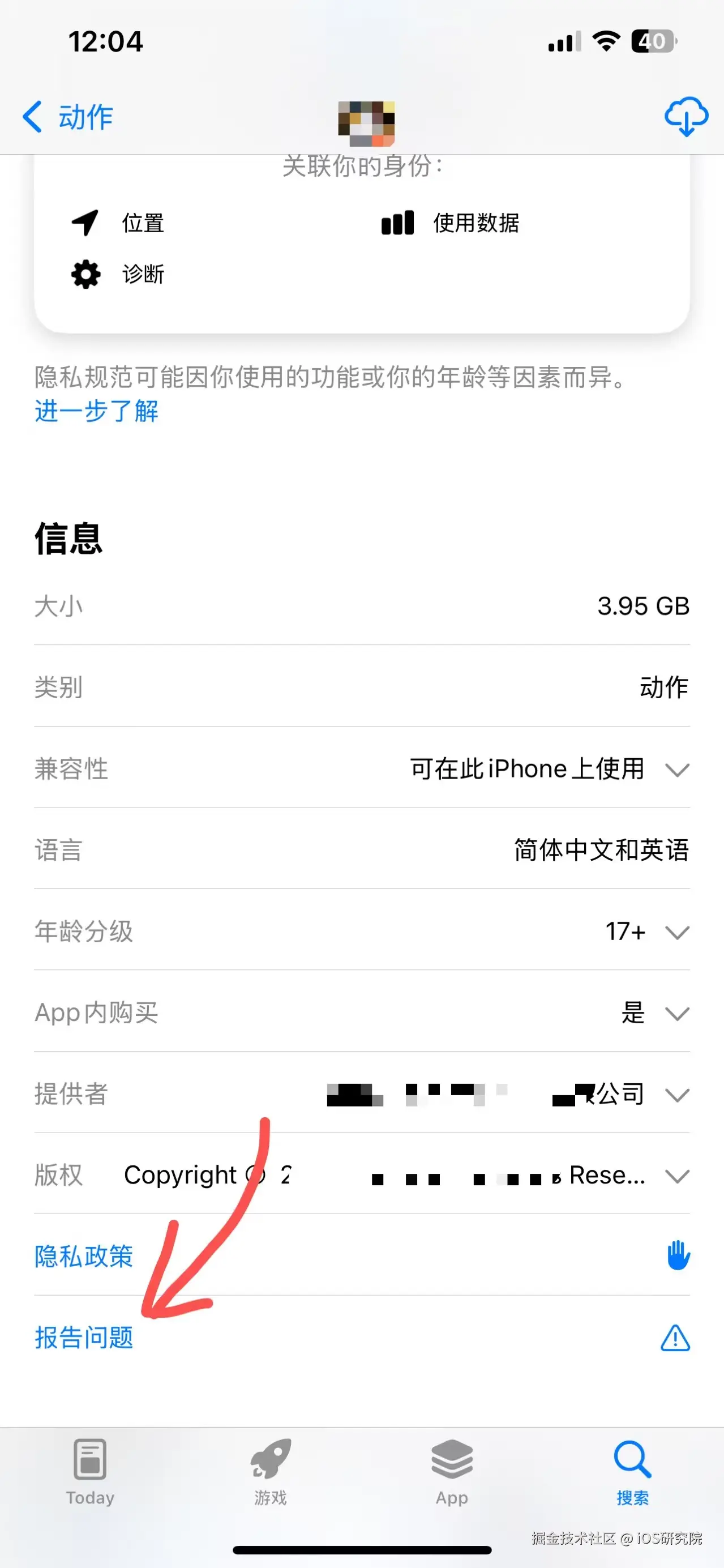Expand the App内购买 details chevron
This screenshot has width=724, height=1568.
(x=677, y=1014)
